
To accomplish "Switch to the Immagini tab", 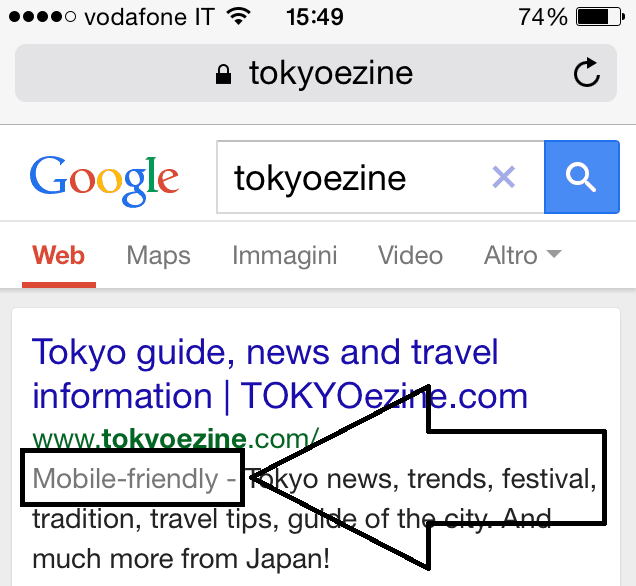I will click(285, 255).
